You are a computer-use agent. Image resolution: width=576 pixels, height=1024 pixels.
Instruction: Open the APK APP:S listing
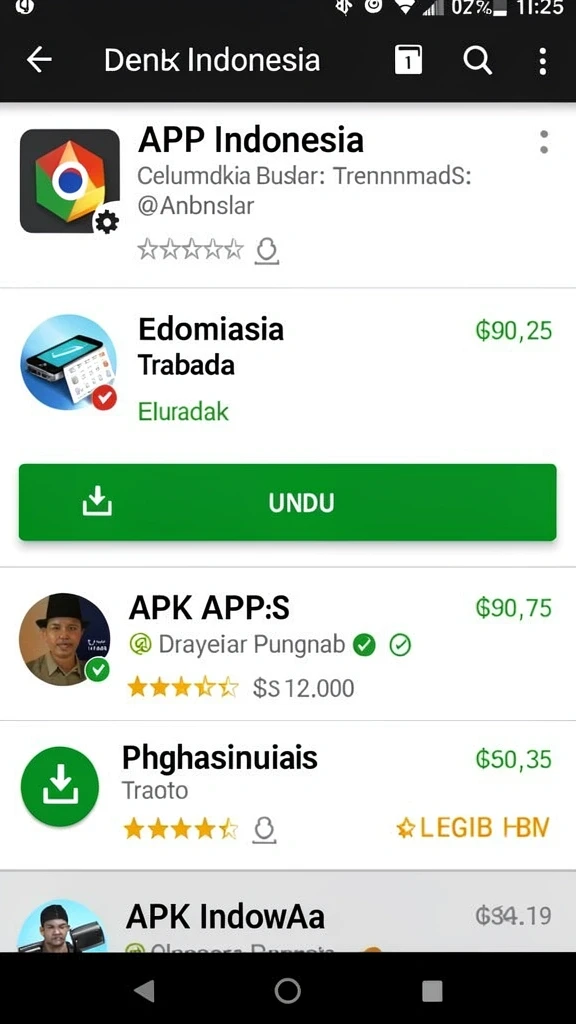(x=288, y=644)
